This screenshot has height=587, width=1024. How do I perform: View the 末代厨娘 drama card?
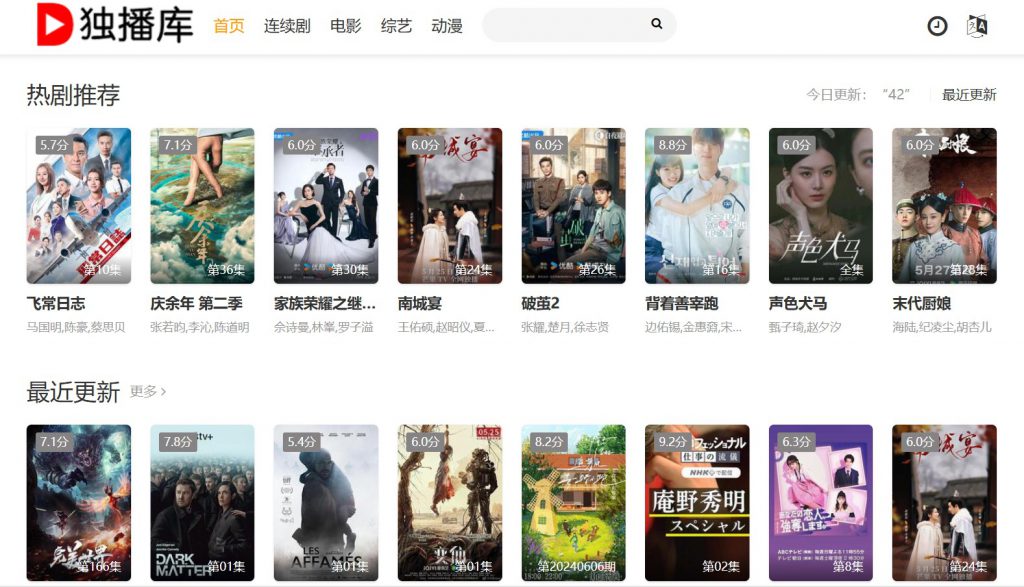click(944, 206)
